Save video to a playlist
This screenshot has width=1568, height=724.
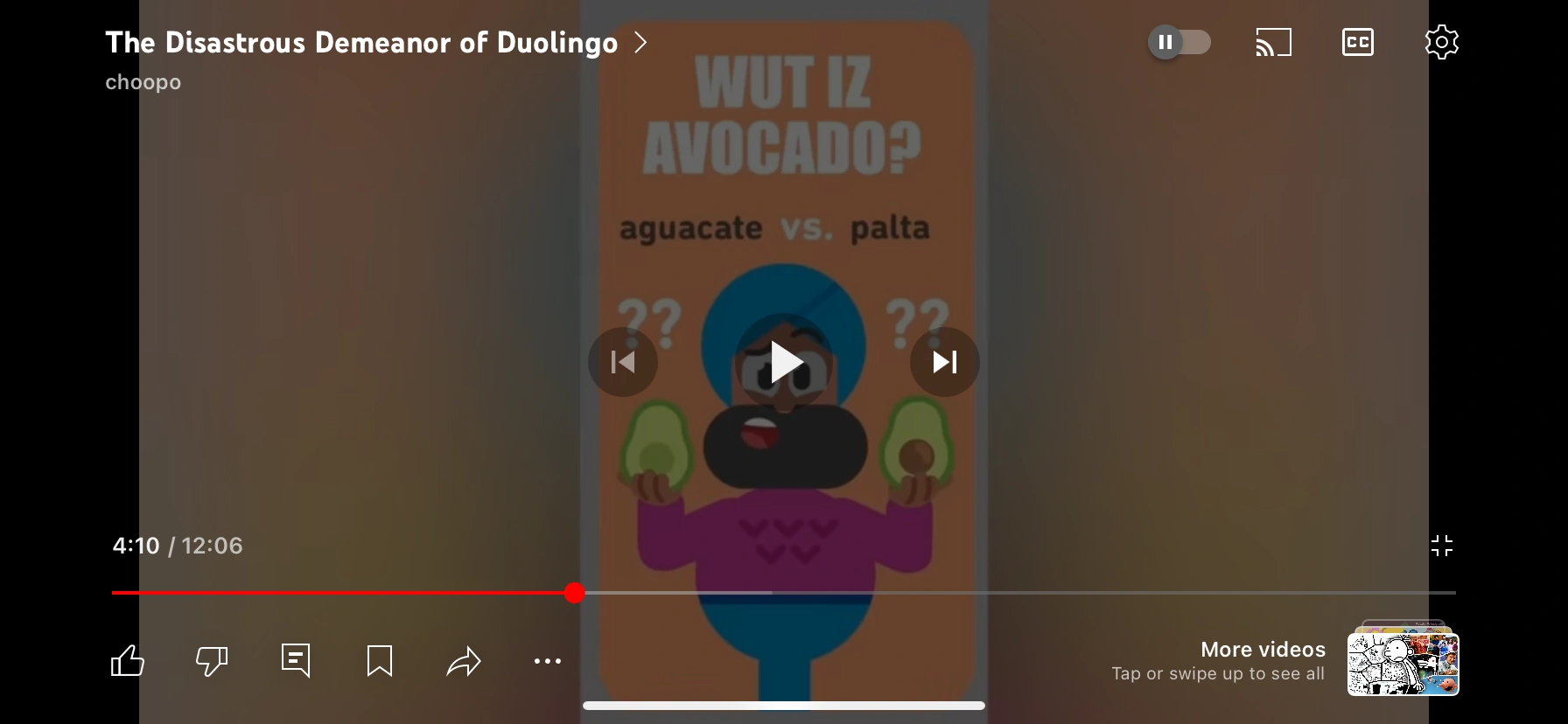click(x=380, y=661)
